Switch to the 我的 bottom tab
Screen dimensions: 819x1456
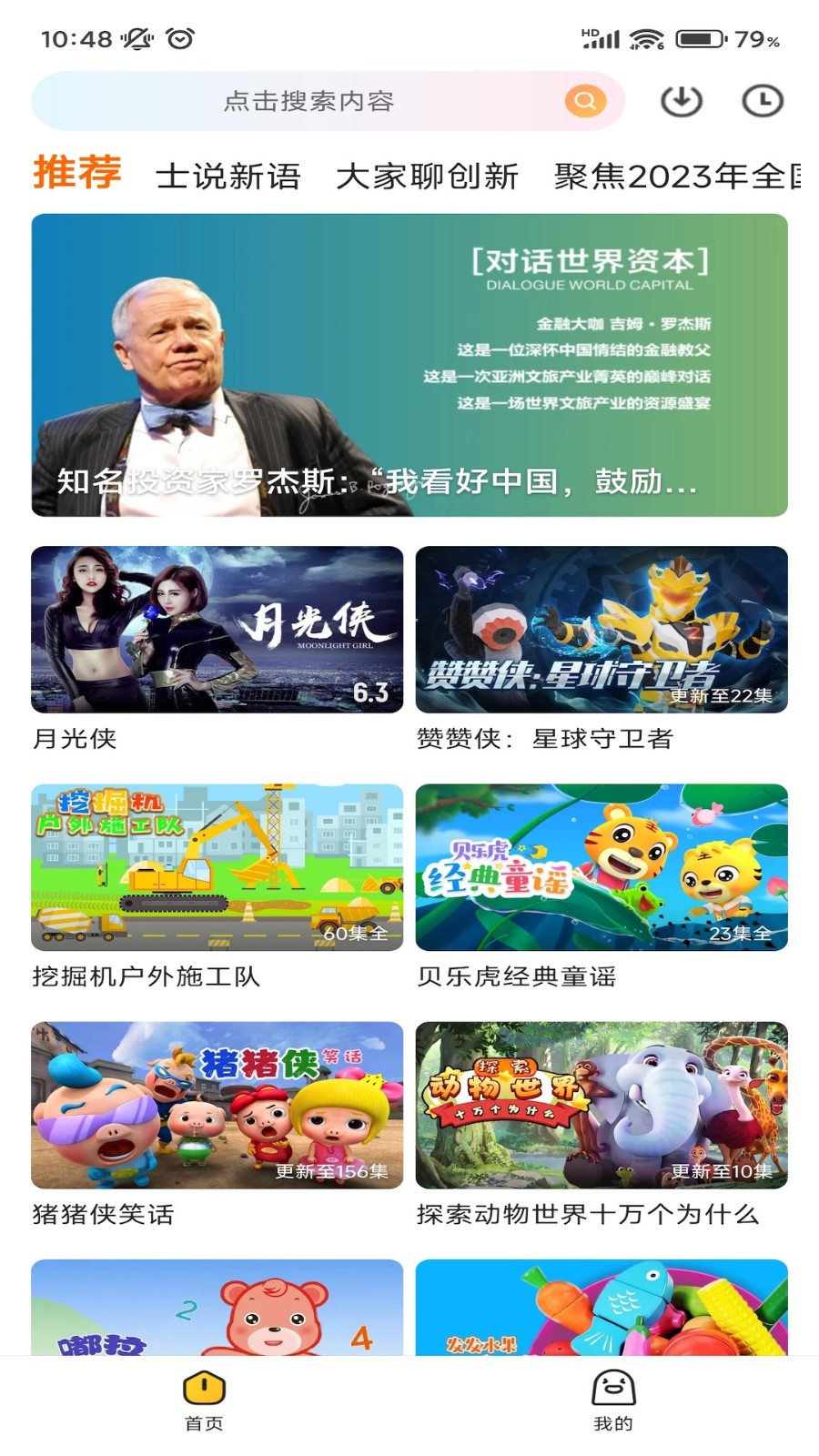pyautogui.click(x=613, y=1400)
